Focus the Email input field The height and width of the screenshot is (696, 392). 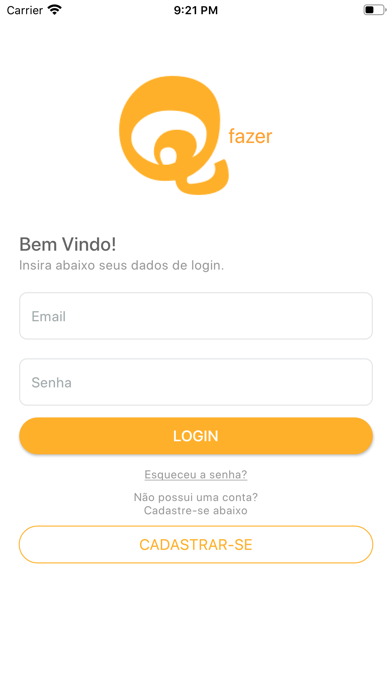pyautogui.click(x=196, y=316)
